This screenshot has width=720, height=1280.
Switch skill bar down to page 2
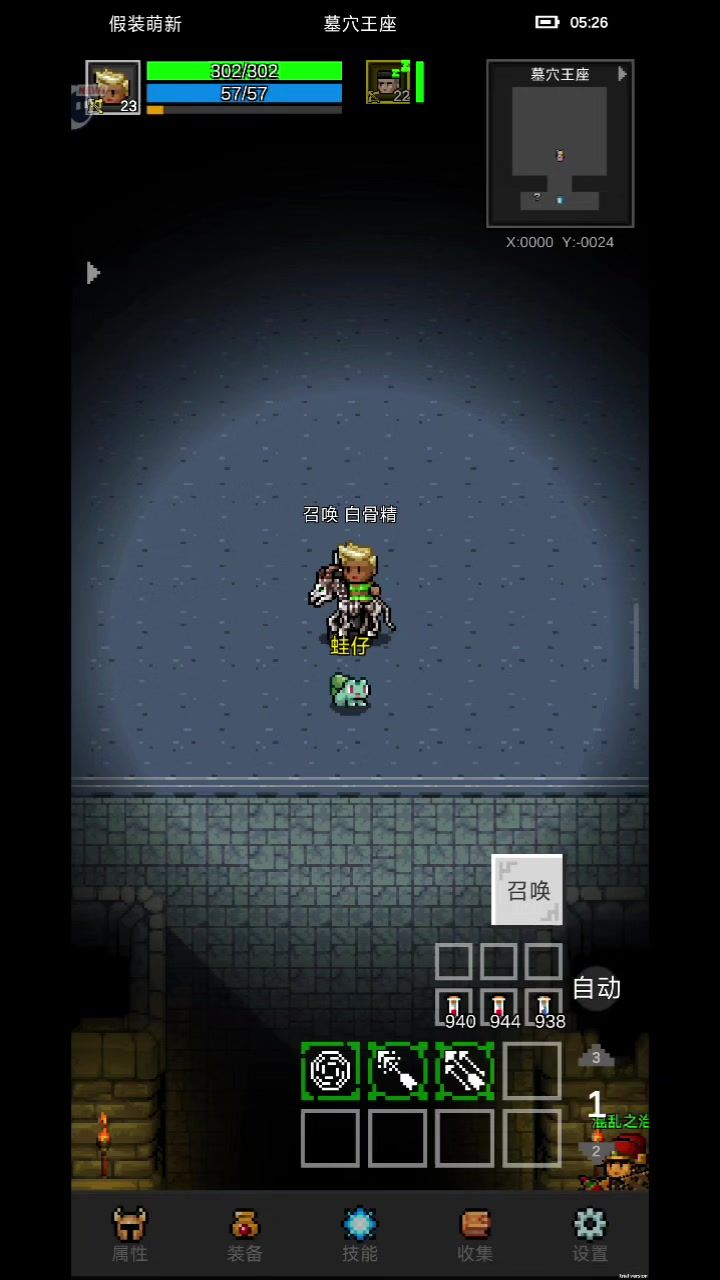click(594, 1151)
